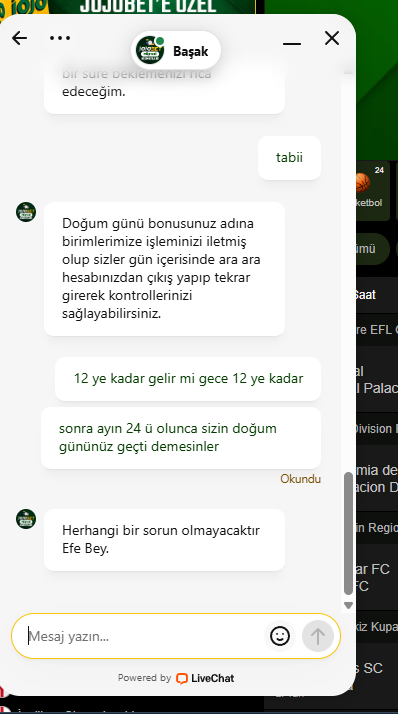Screen dimensions: 398x714
Task: Go back using the arrow in chat header
Action: (x=20, y=38)
